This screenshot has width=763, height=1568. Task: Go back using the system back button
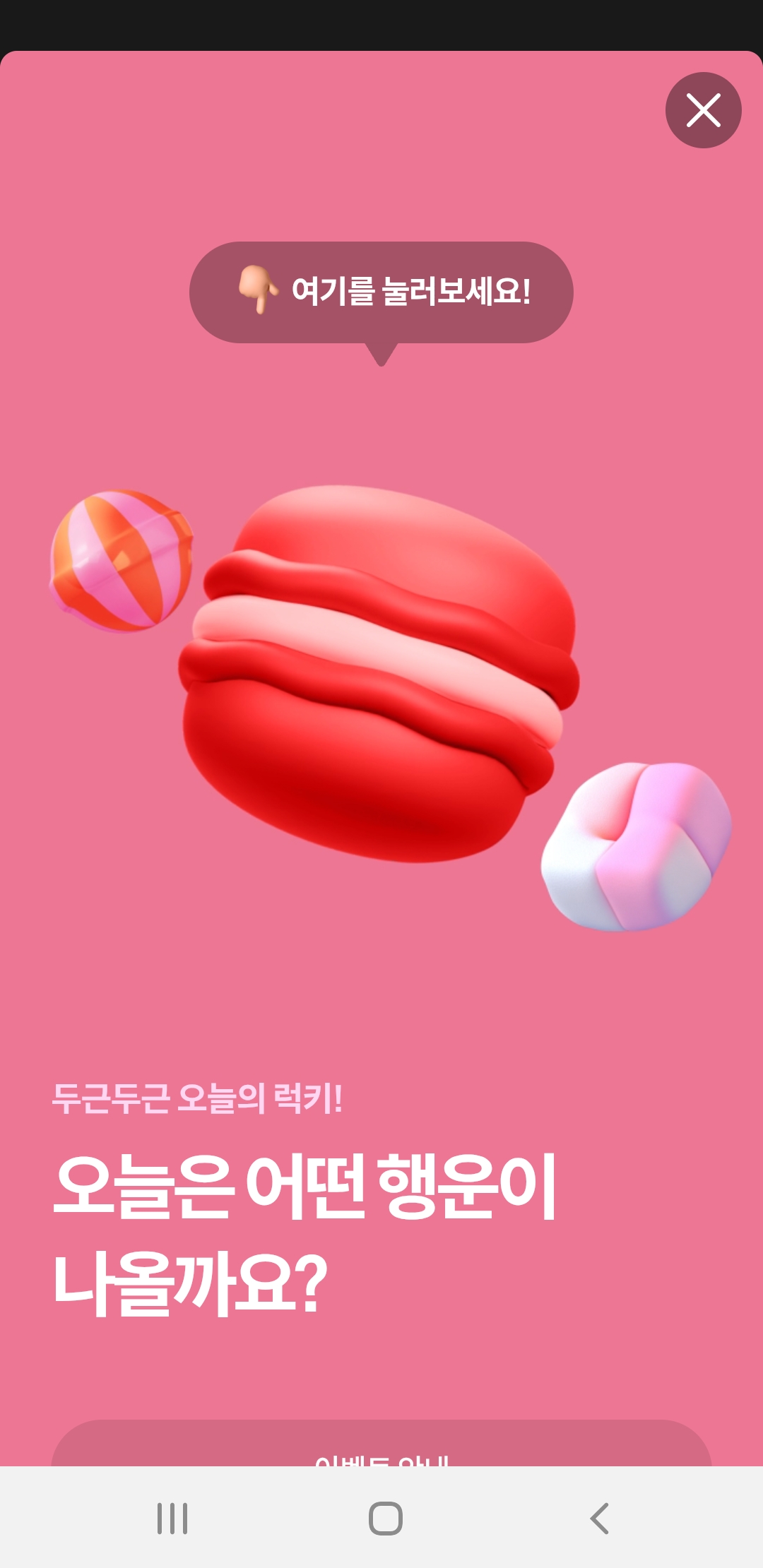click(x=599, y=1518)
